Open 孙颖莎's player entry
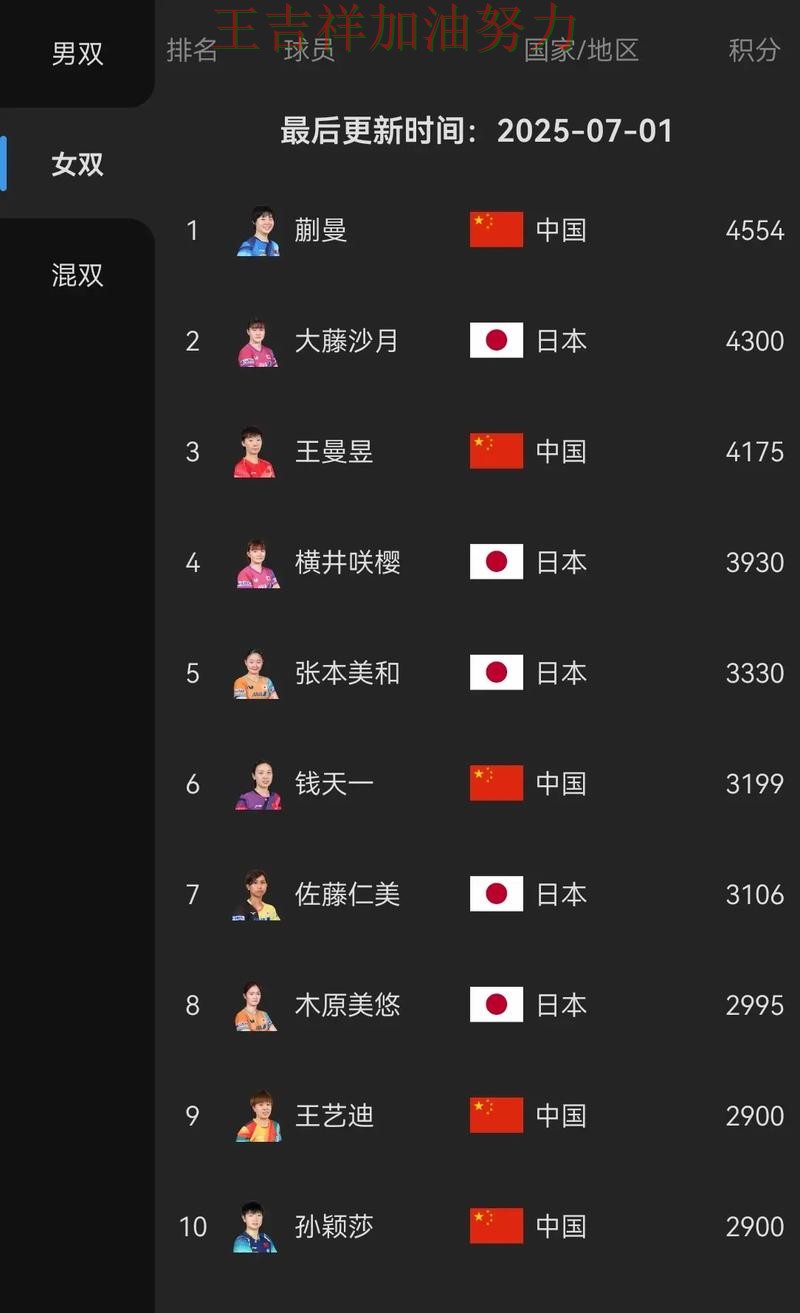This screenshot has width=800, height=1313. pos(334,1226)
